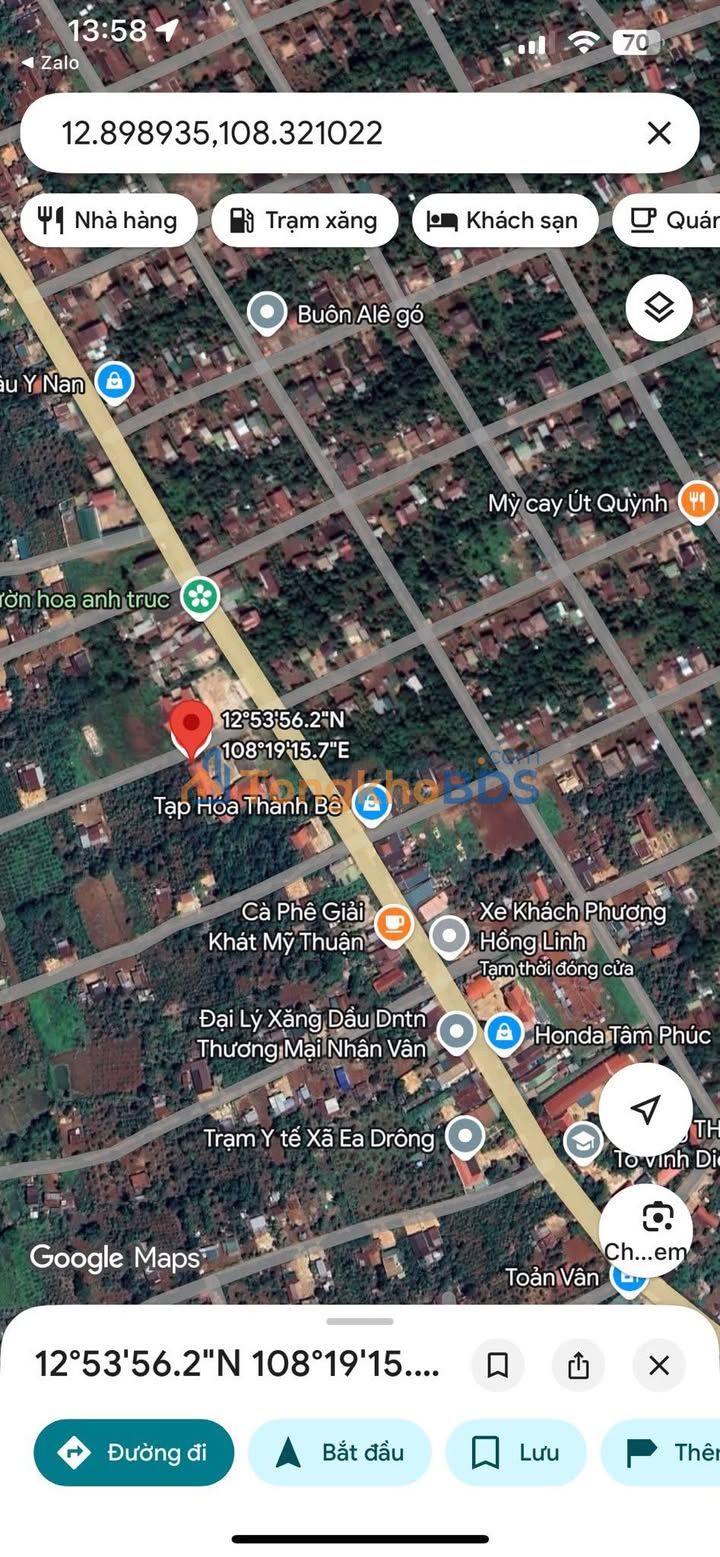Screen dimensions: 720x1557
Task: Save the pinned place with bookmark icon
Action: pyautogui.click(x=498, y=1365)
